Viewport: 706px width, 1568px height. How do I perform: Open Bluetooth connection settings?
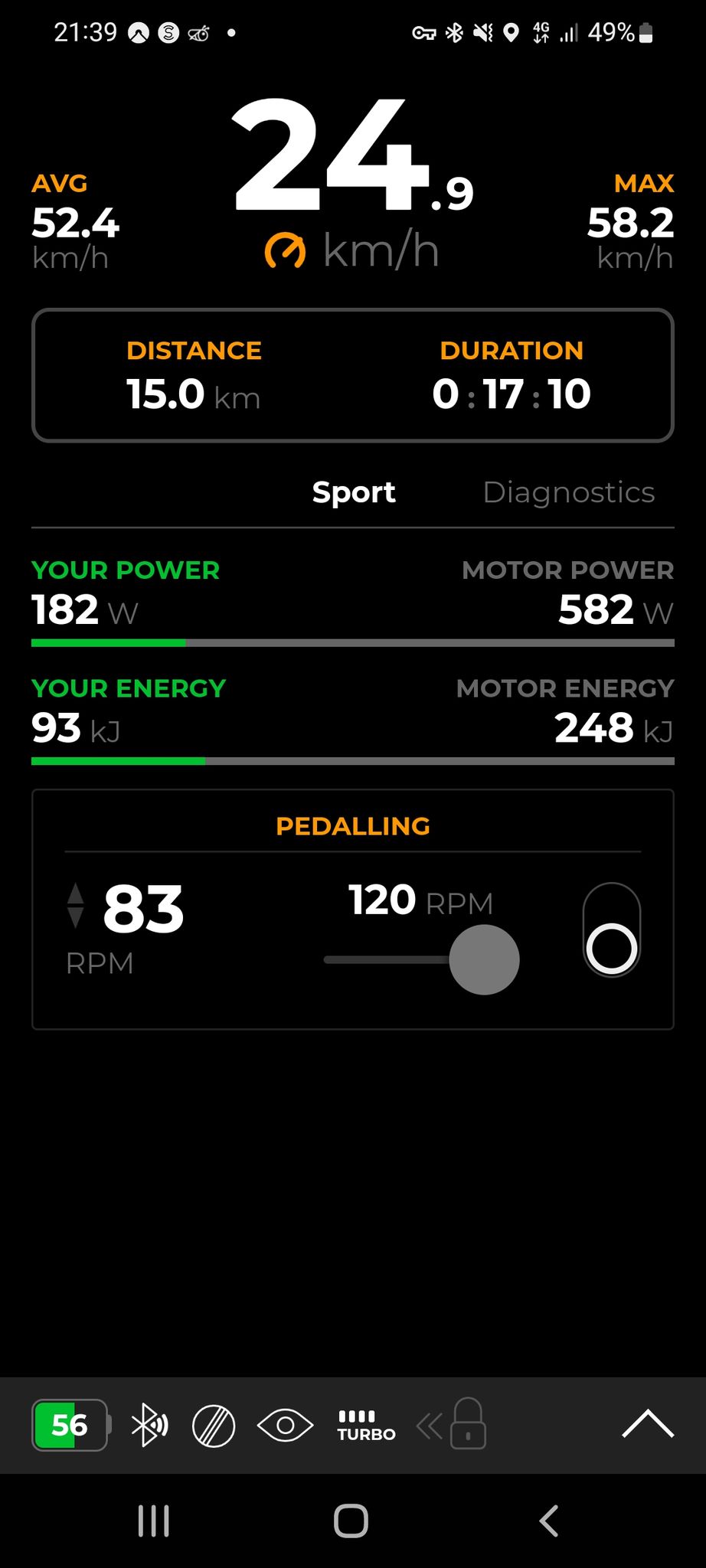coord(150,1426)
